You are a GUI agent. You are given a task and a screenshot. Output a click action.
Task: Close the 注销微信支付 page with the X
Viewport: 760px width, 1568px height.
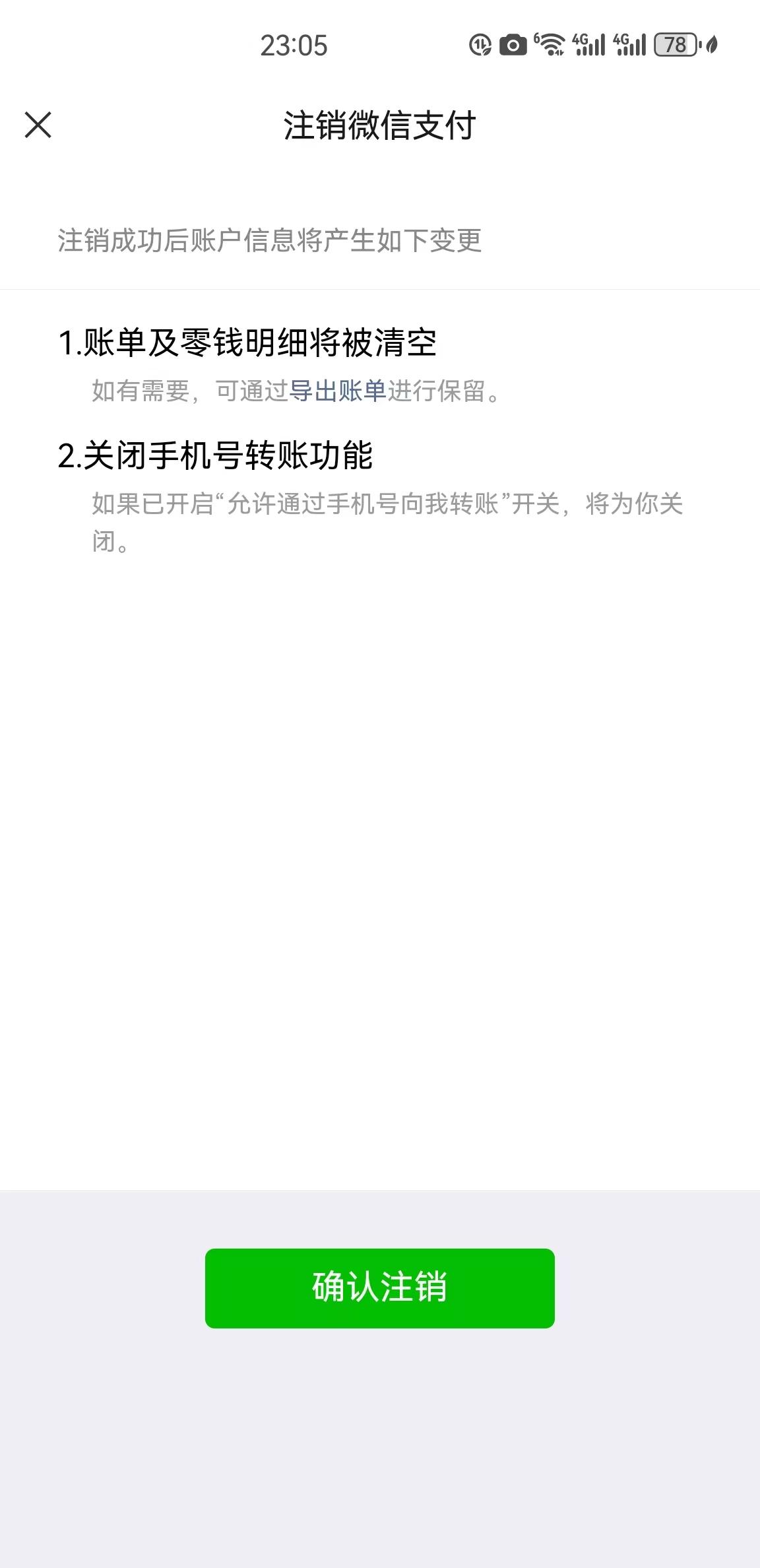(38, 125)
